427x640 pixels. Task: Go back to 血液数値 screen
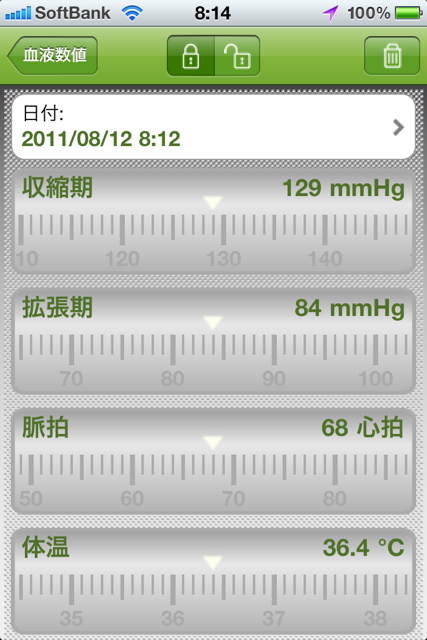point(52,55)
